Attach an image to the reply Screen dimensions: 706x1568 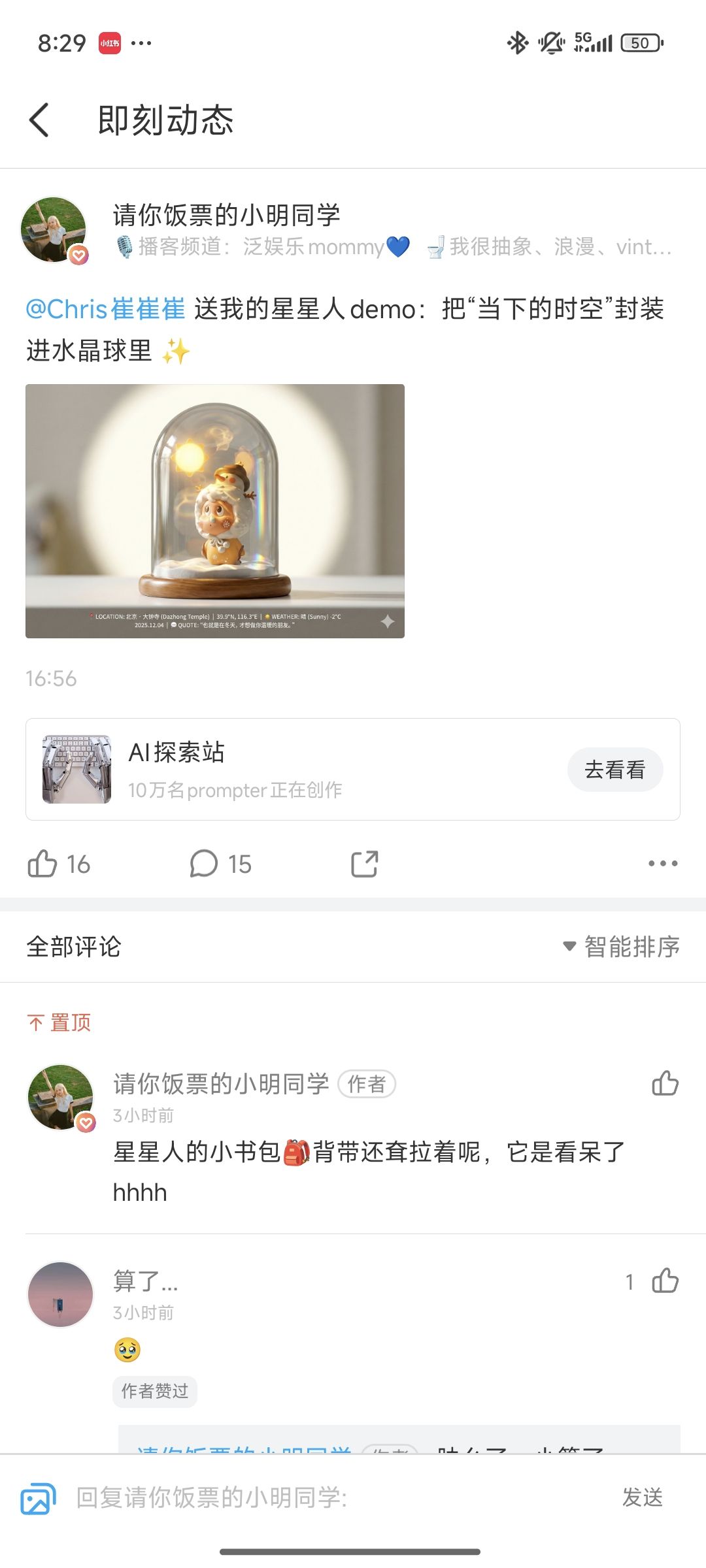(x=38, y=1497)
